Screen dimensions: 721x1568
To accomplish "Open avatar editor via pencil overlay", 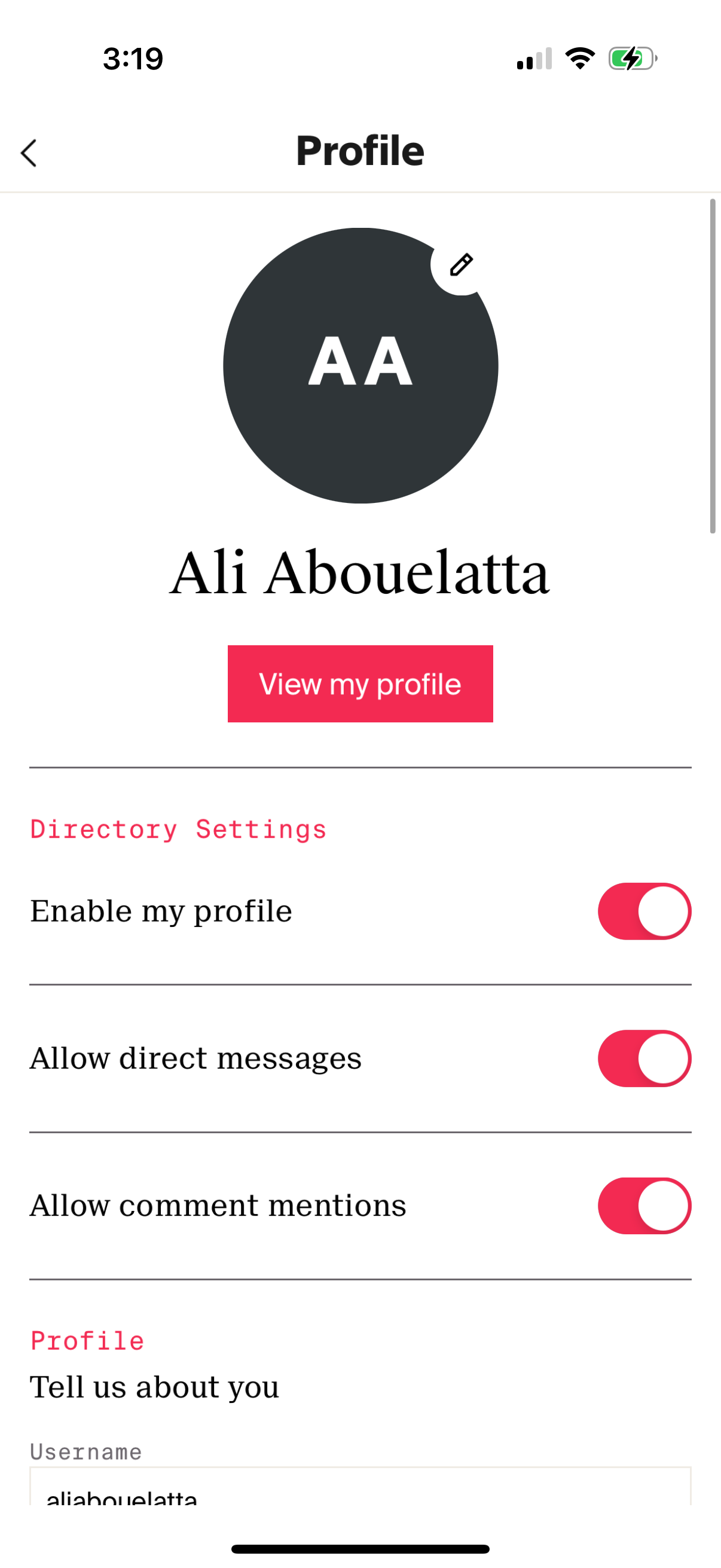I will [x=461, y=265].
